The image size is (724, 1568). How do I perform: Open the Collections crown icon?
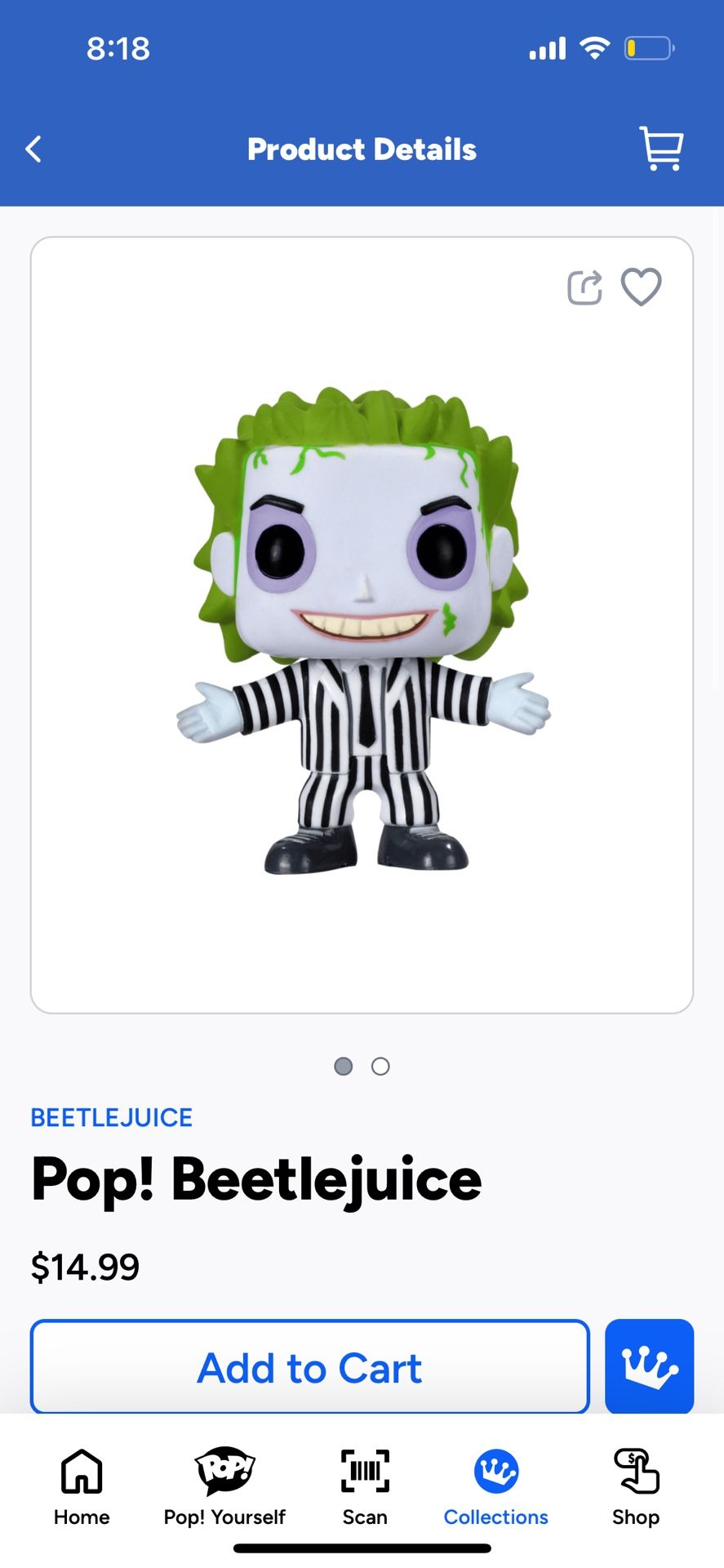pyautogui.click(x=495, y=1468)
